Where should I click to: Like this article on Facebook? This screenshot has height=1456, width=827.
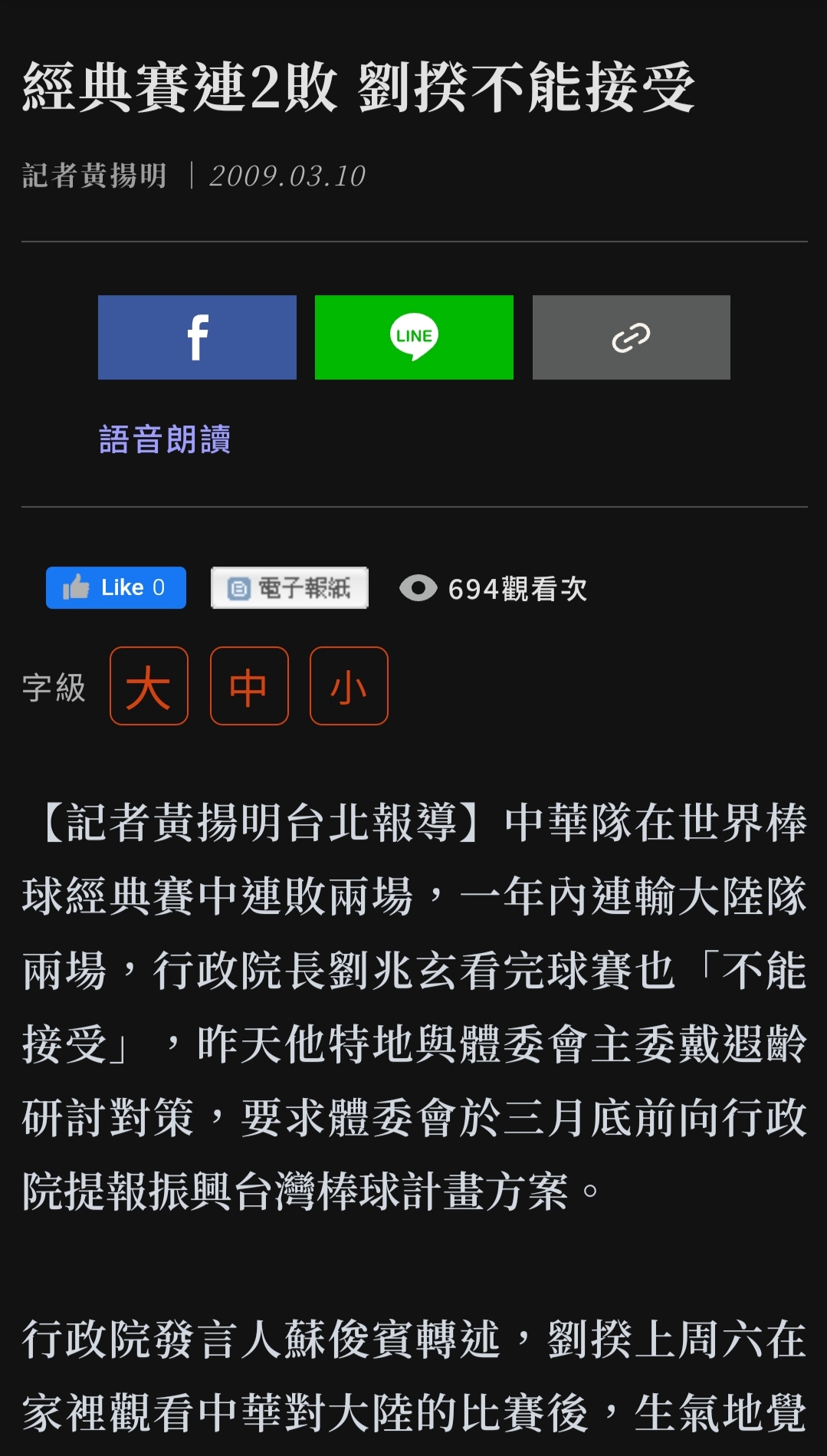click(116, 588)
